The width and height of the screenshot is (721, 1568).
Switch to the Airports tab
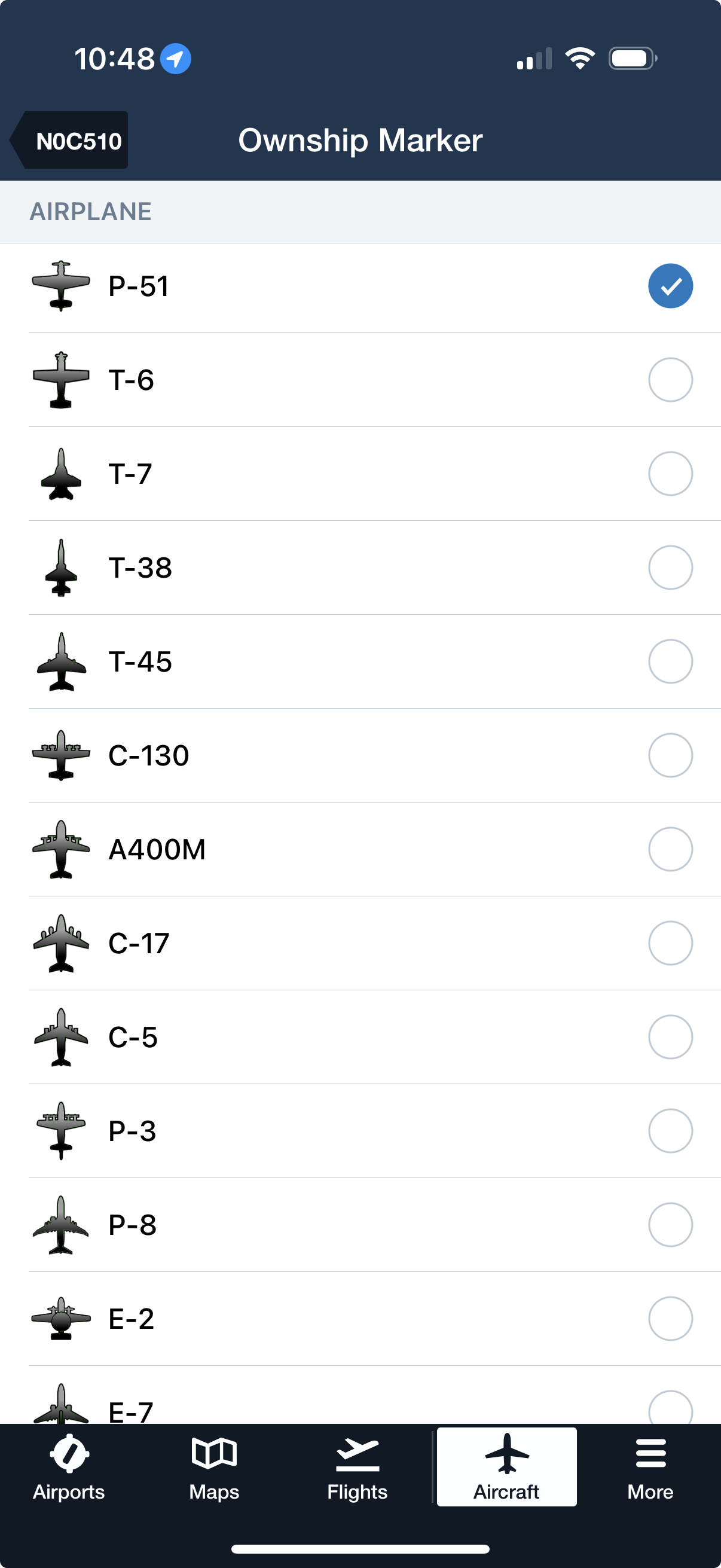(x=69, y=1468)
